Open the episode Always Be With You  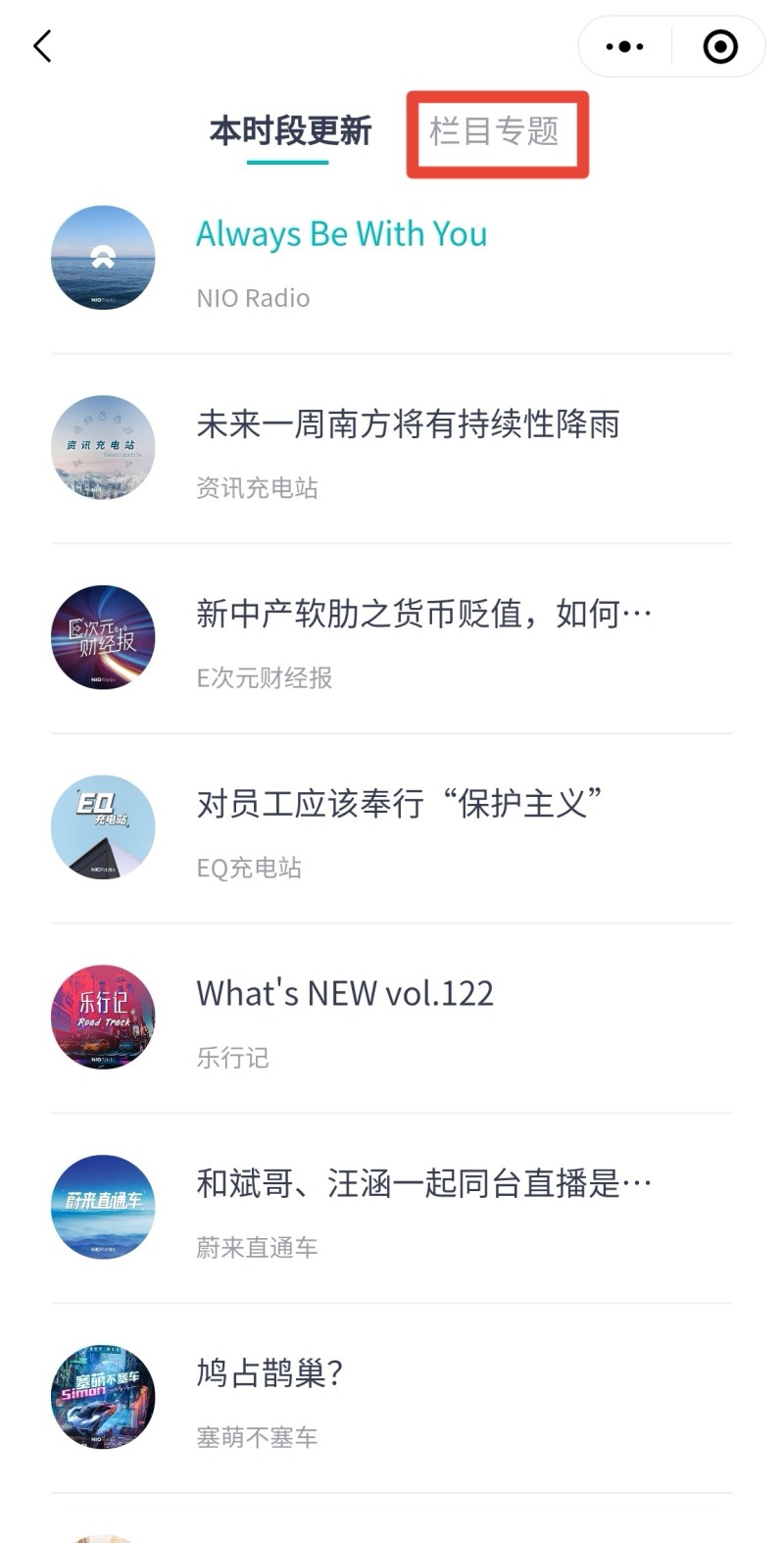tap(341, 233)
